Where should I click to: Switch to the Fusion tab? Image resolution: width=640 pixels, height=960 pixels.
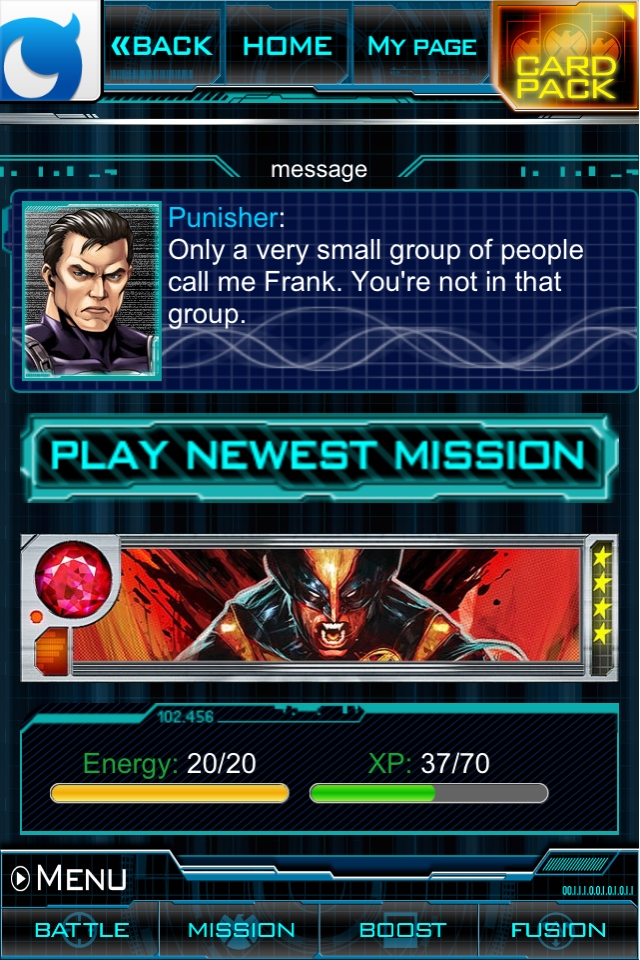click(558, 930)
